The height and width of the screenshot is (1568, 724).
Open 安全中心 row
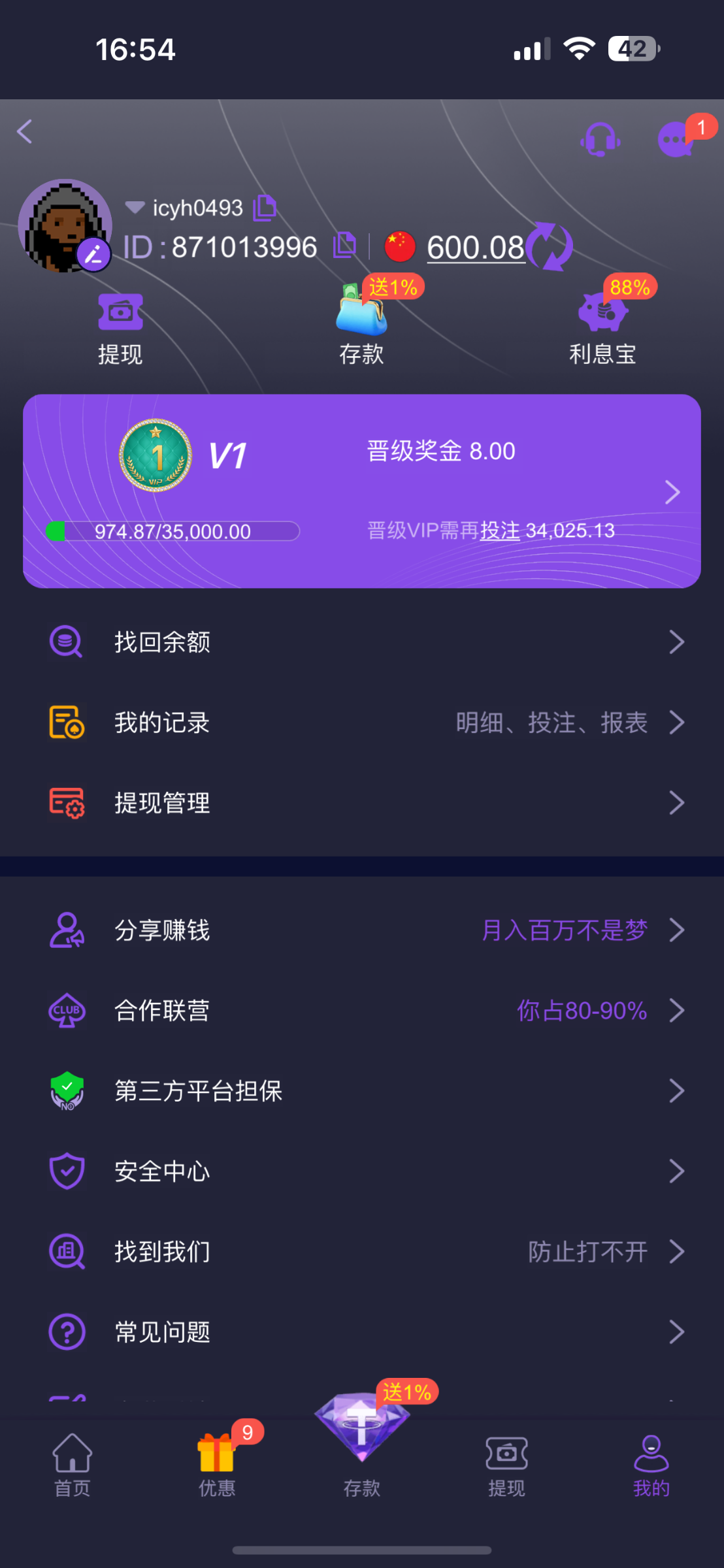361,1171
